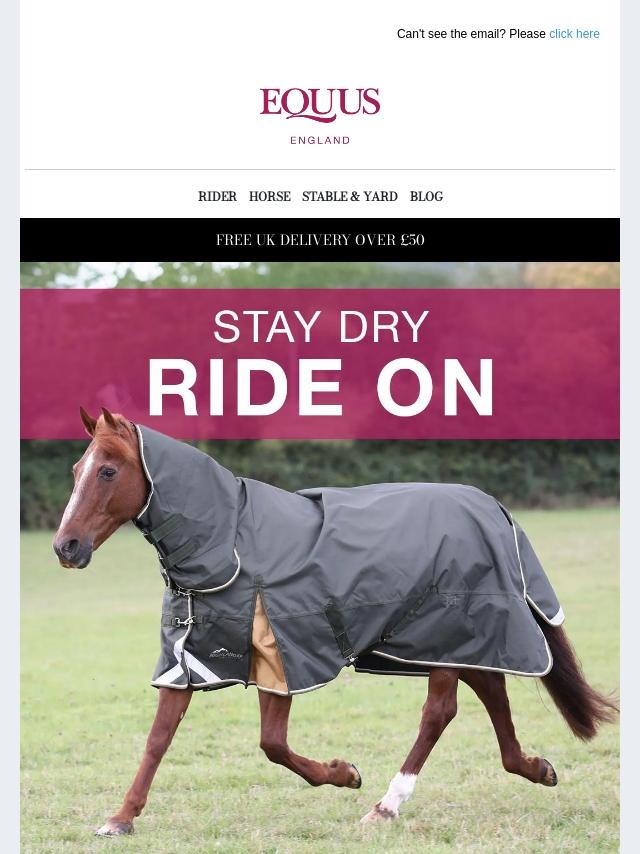The height and width of the screenshot is (854, 640).
Task: Tap the Free UK Delivery banner
Action: 320,240
